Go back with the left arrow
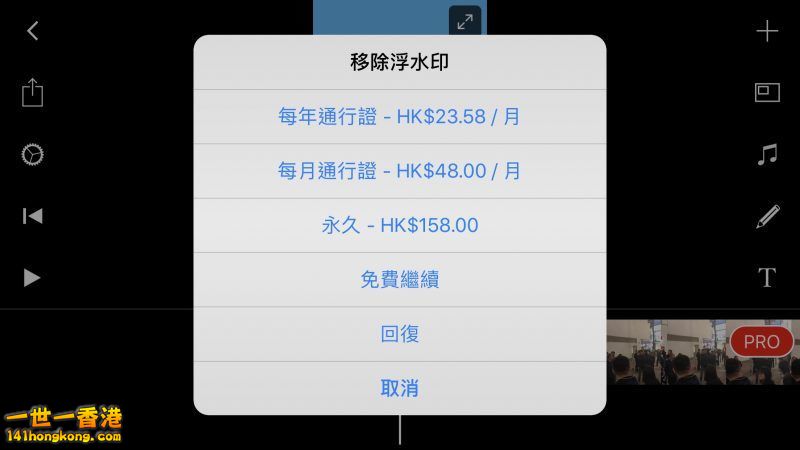The height and width of the screenshot is (450, 800). click(x=33, y=31)
